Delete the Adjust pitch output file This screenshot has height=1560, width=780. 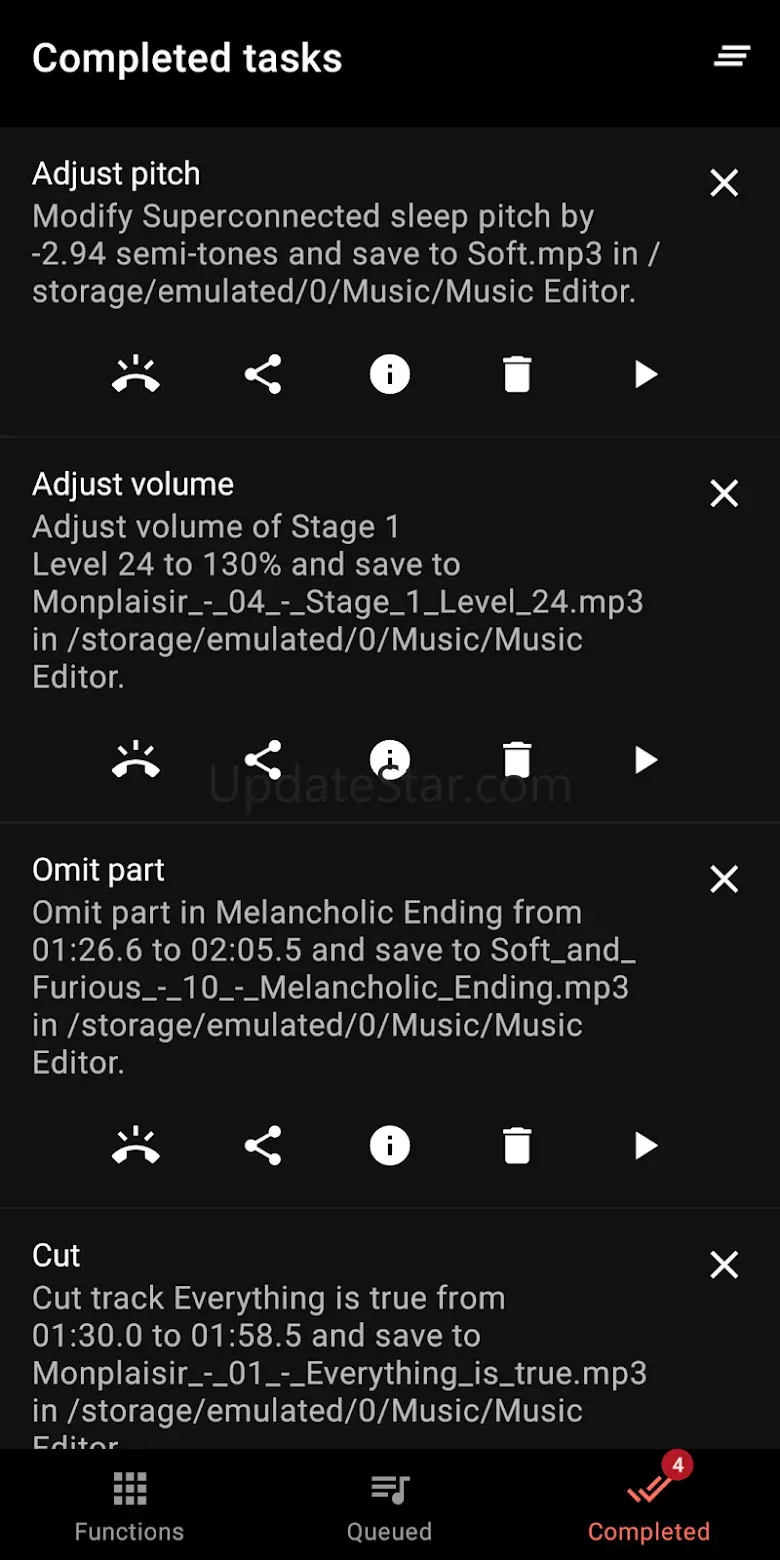pos(517,375)
